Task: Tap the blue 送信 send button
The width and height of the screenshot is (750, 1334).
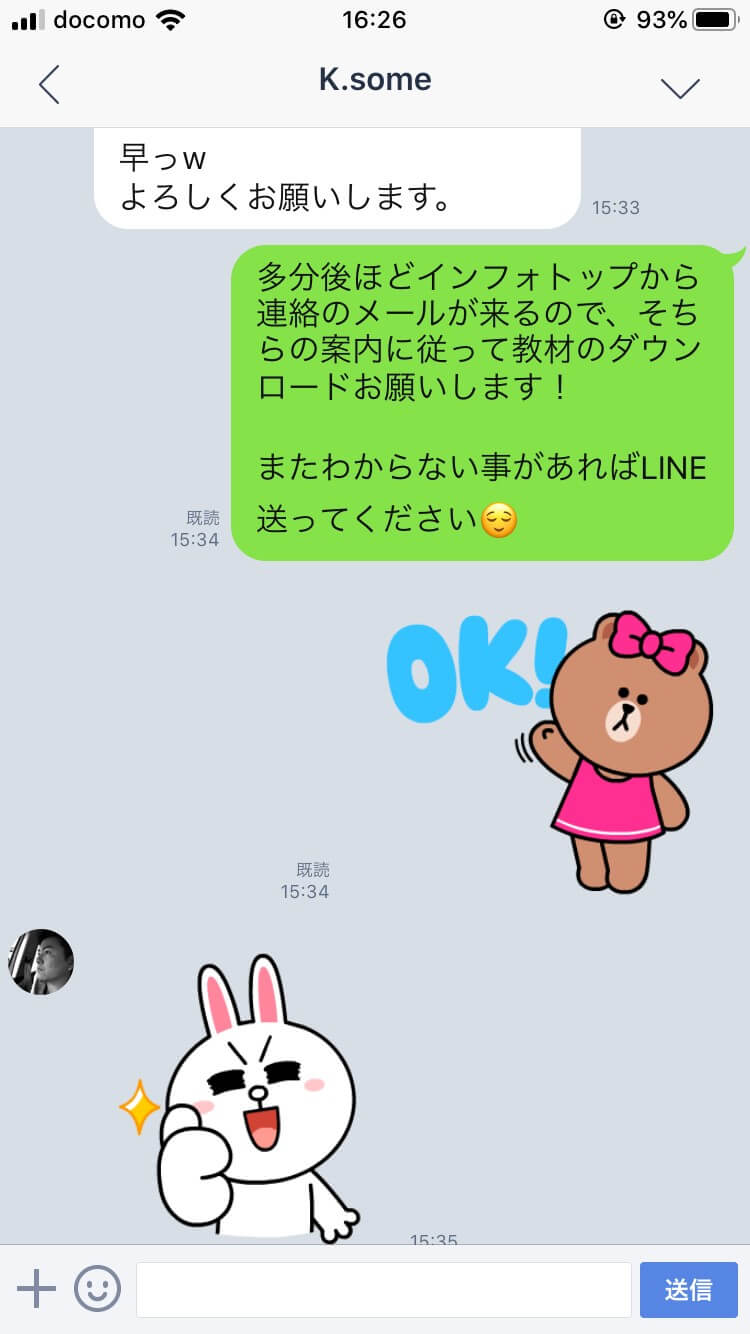Action: (688, 1289)
